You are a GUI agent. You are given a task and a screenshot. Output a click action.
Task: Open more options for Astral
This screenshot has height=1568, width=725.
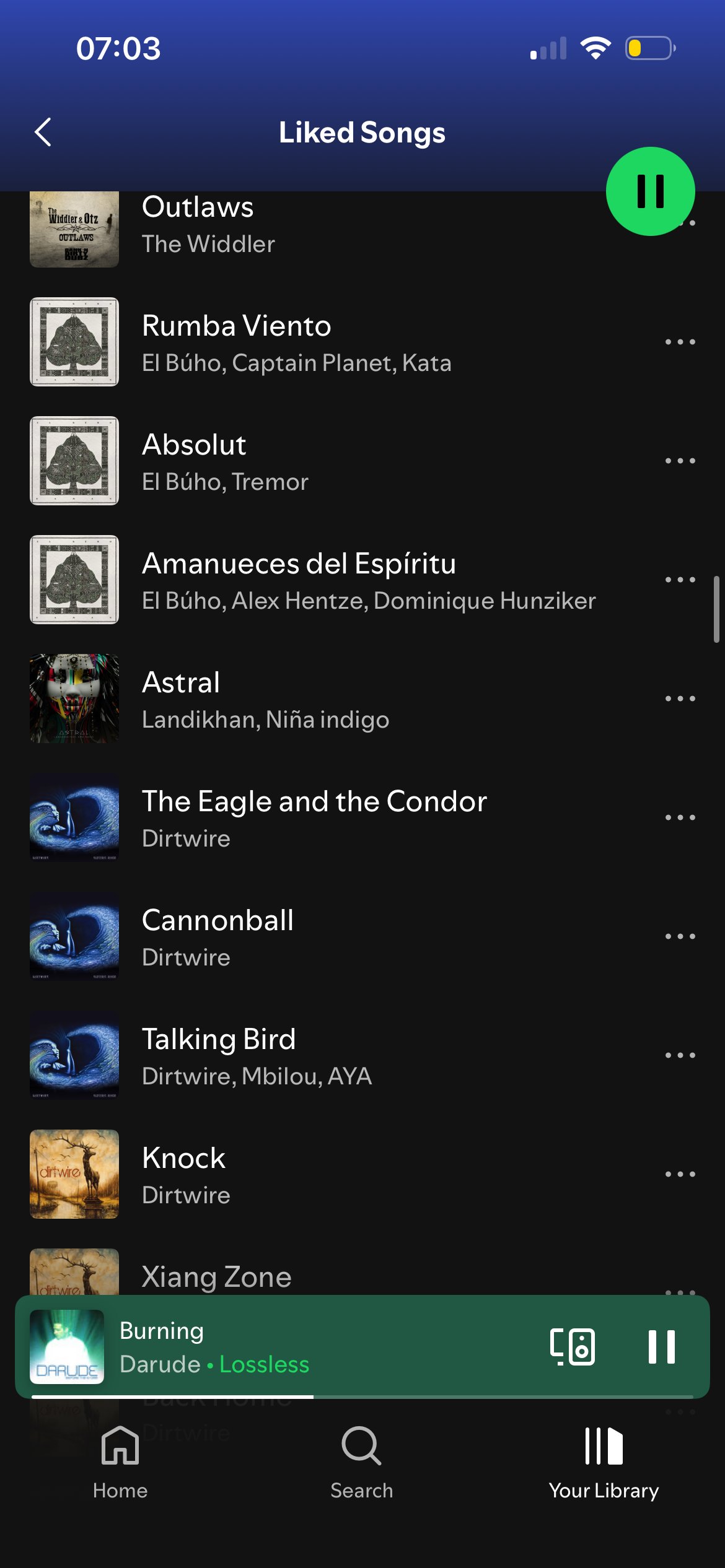(680, 699)
